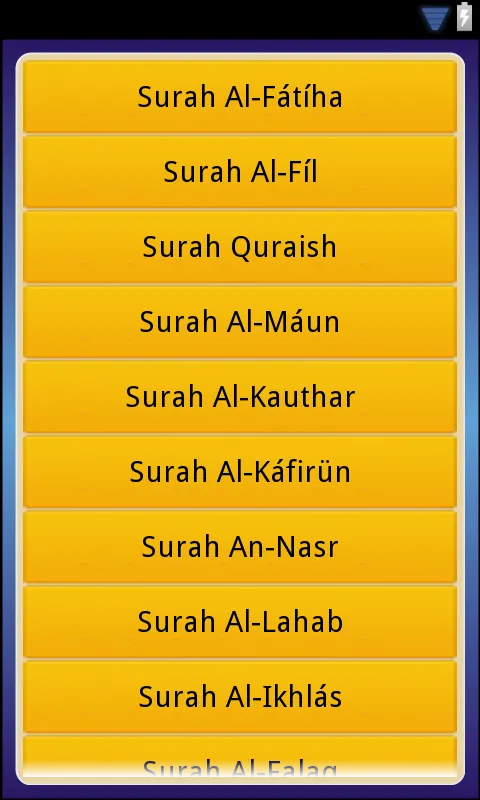Select Surah An-Nasr
The width and height of the screenshot is (480, 800).
(240, 546)
